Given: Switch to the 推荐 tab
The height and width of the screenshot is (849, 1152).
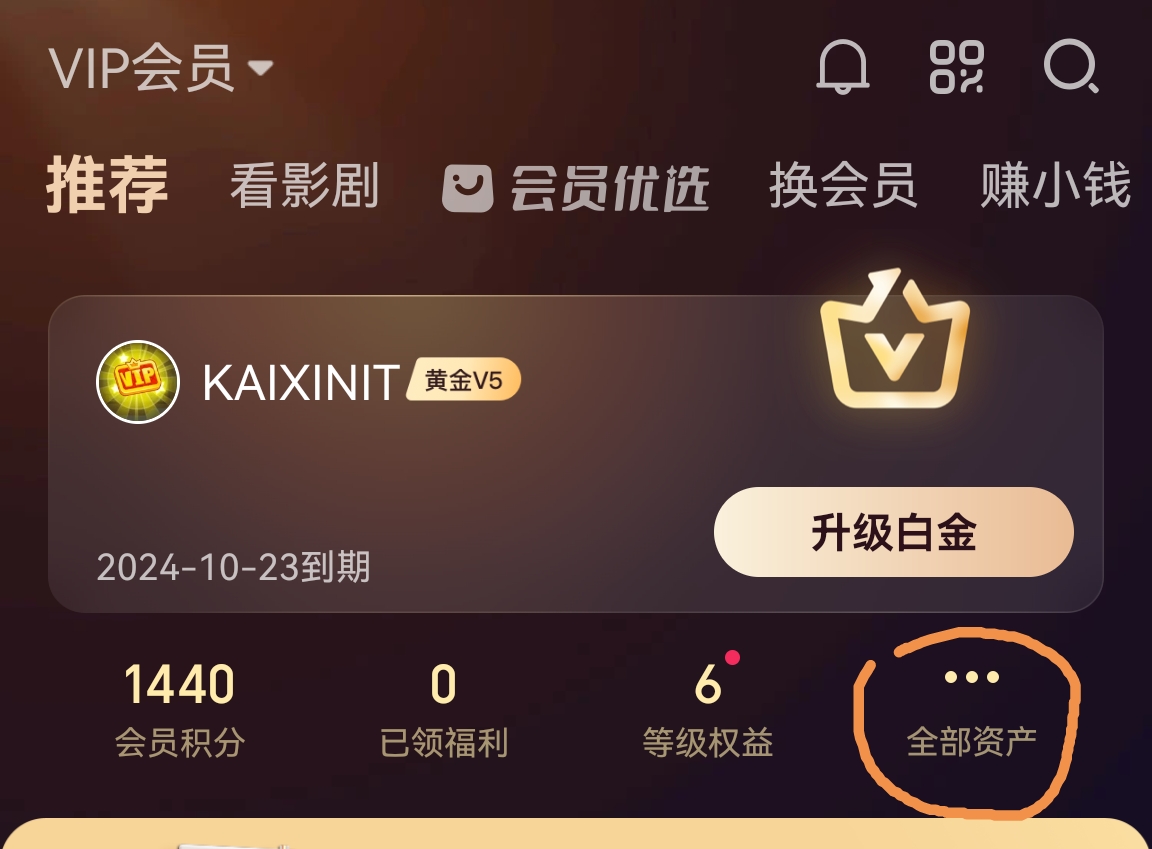Looking at the screenshot, I should tap(107, 186).
